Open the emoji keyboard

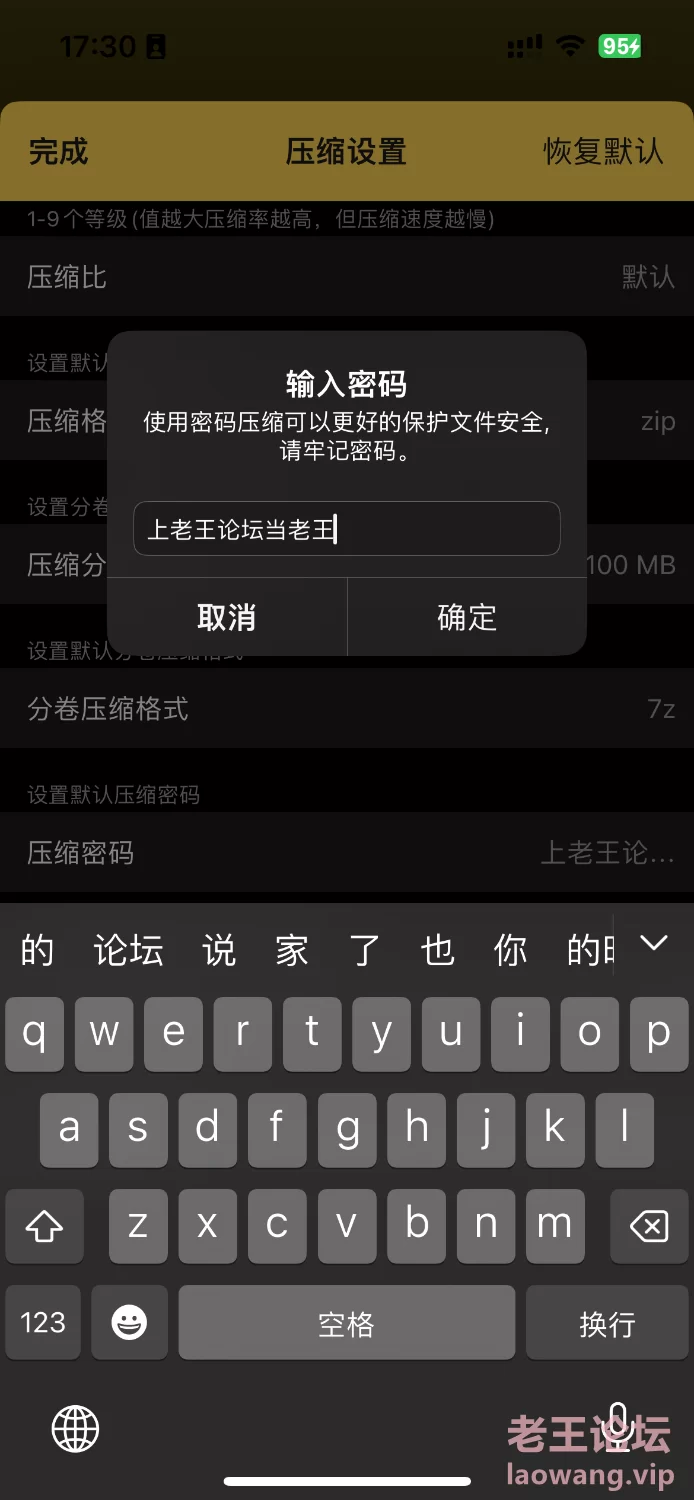tap(129, 1323)
